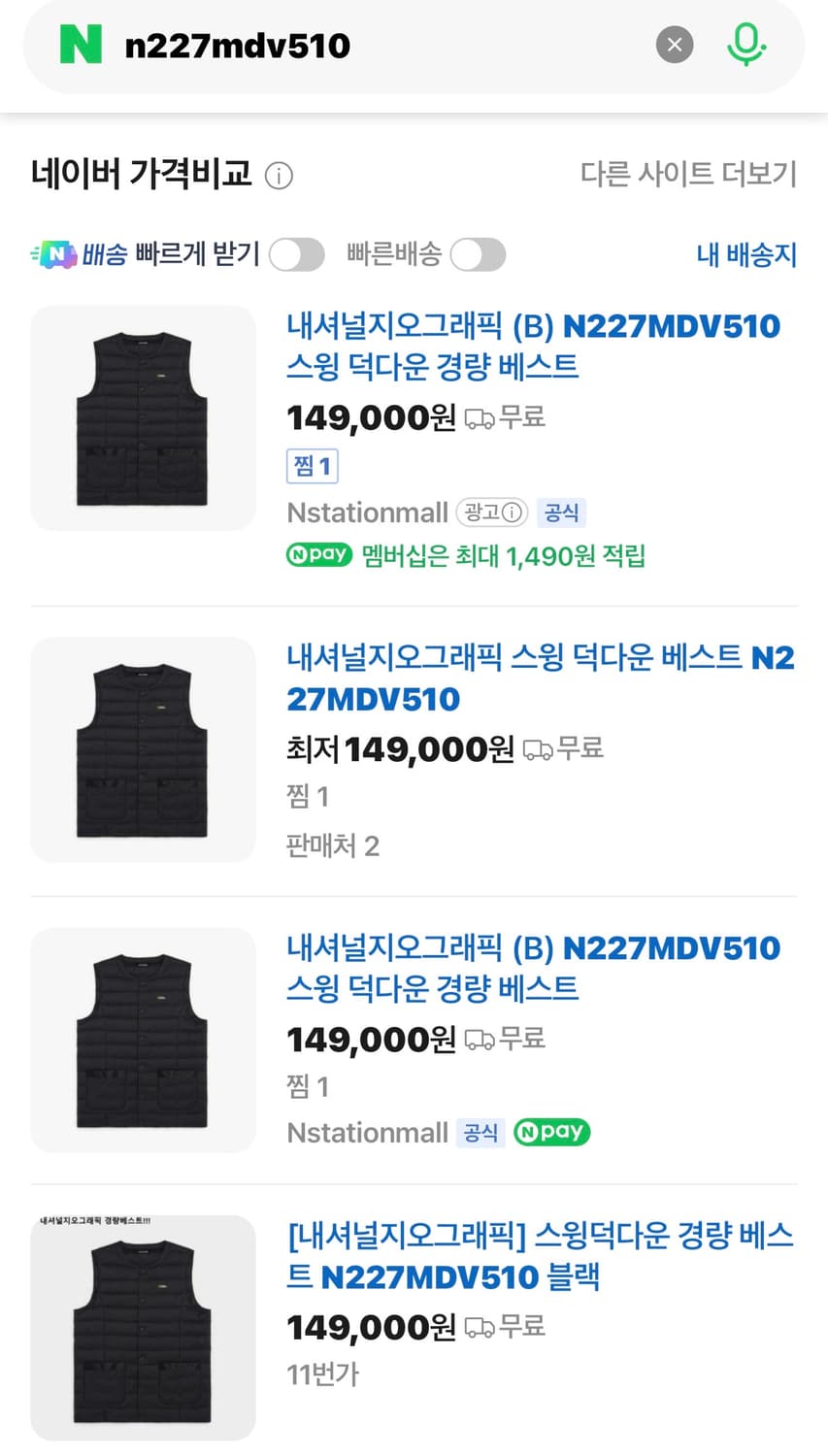Open the 11번가 seller entry
This screenshot has height=1456, width=828.
coord(322,1374)
